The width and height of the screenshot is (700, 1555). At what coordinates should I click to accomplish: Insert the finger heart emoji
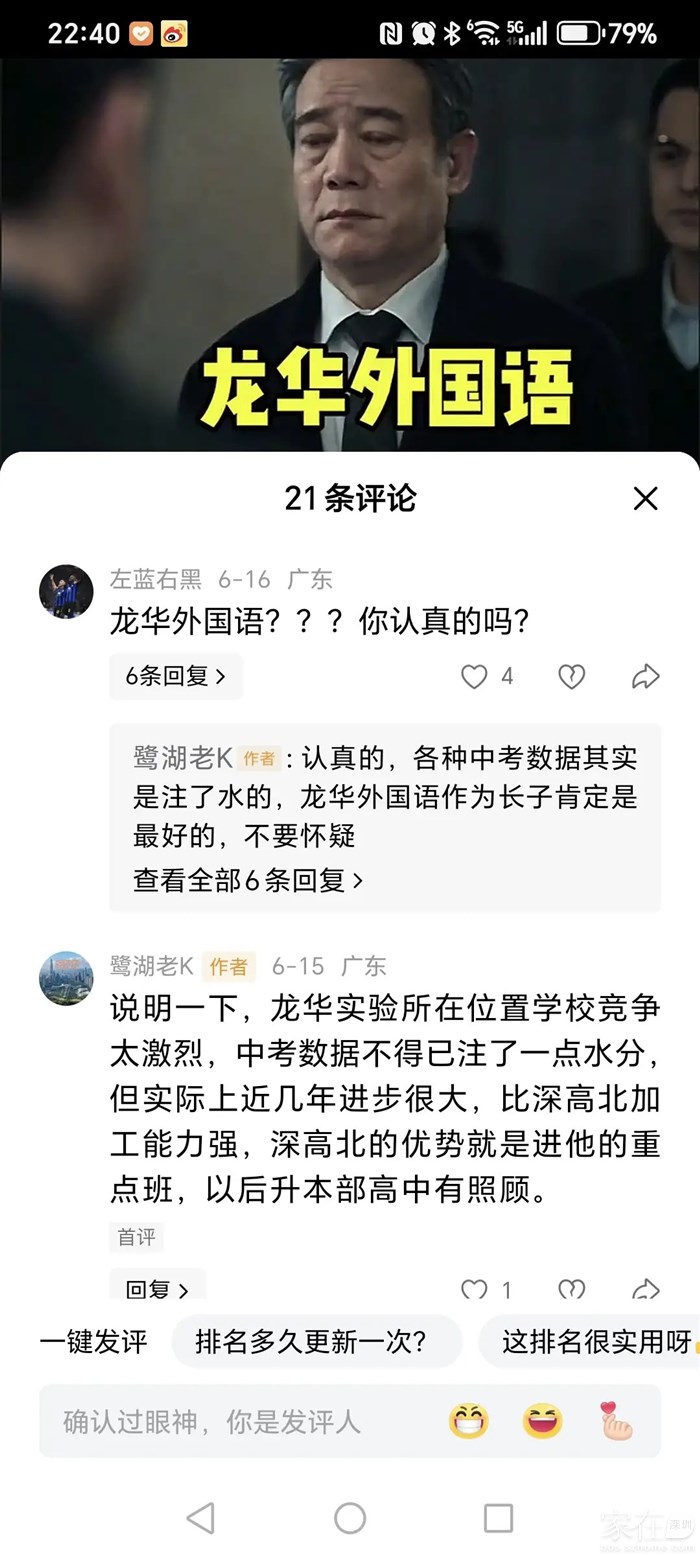(x=616, y=1421)
